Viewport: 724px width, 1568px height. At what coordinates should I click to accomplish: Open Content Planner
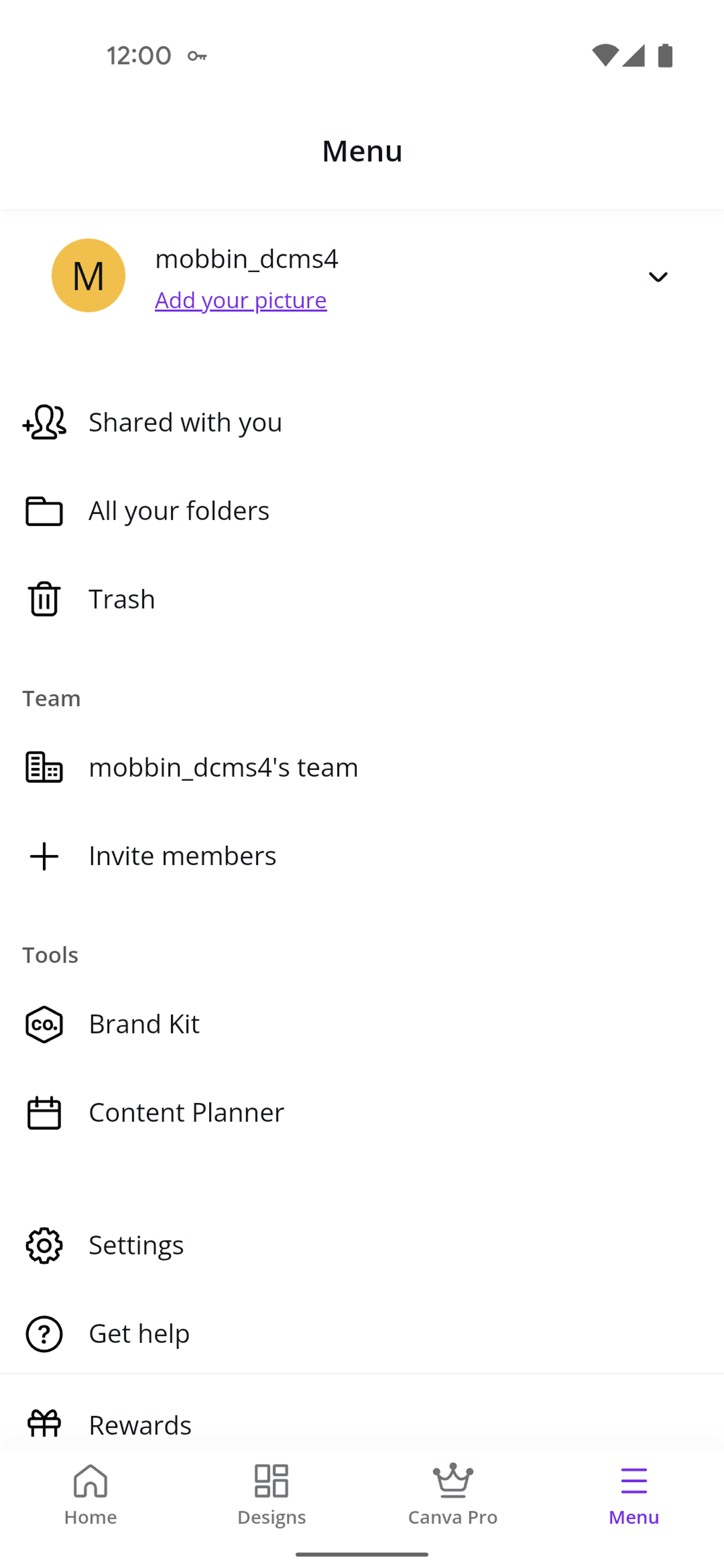pos(362,1113)
